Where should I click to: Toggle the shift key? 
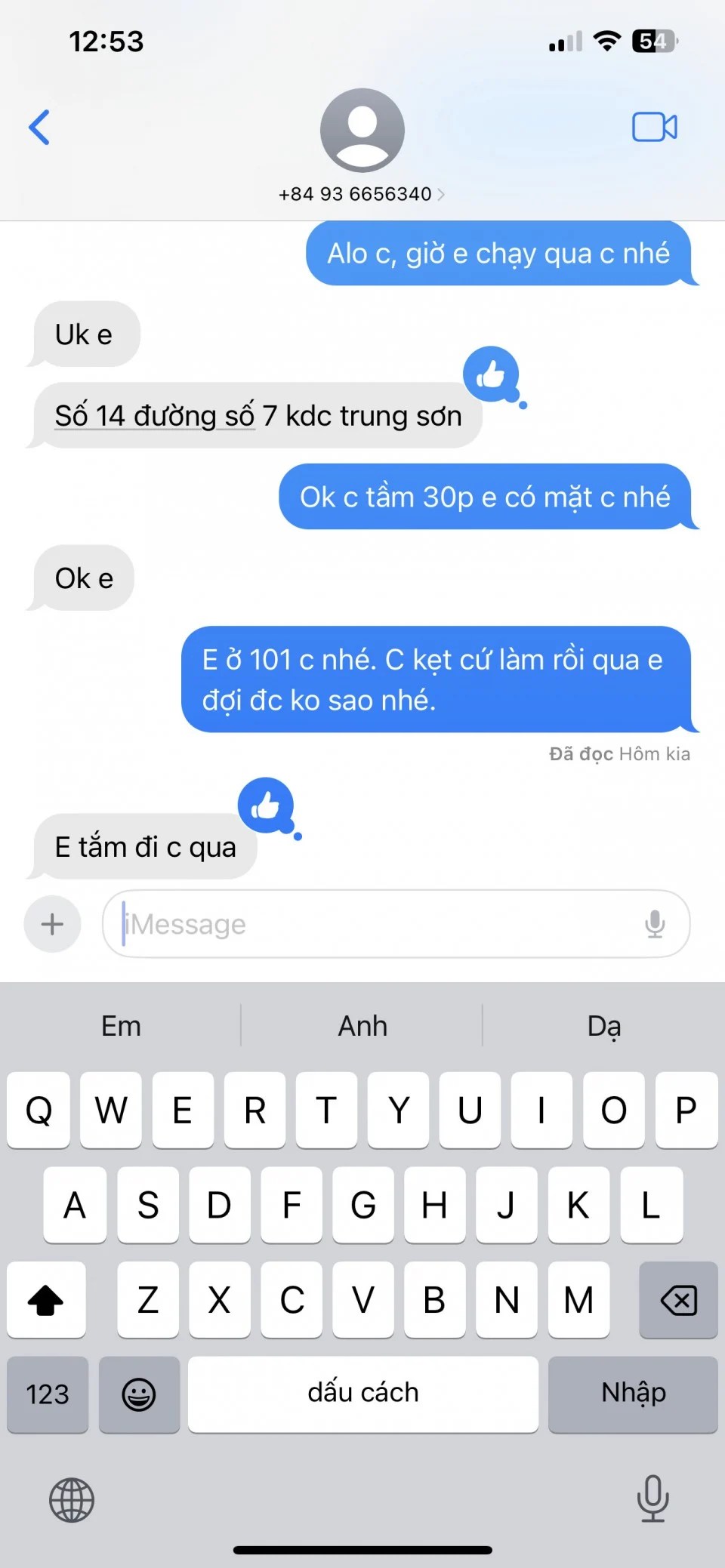click(46, 1300)
